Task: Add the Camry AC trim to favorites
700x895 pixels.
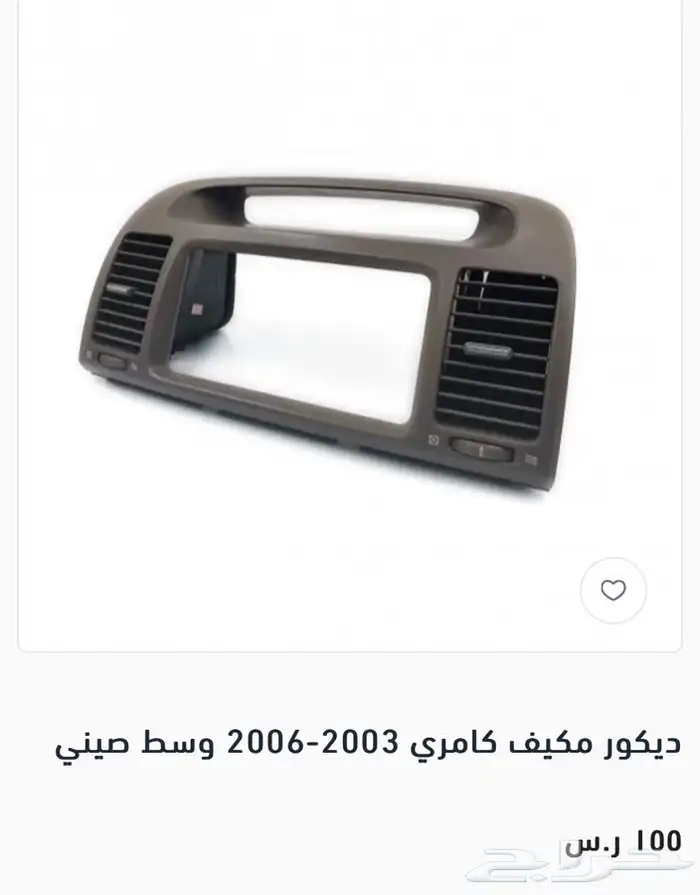Action: click(x=613, y=591)
